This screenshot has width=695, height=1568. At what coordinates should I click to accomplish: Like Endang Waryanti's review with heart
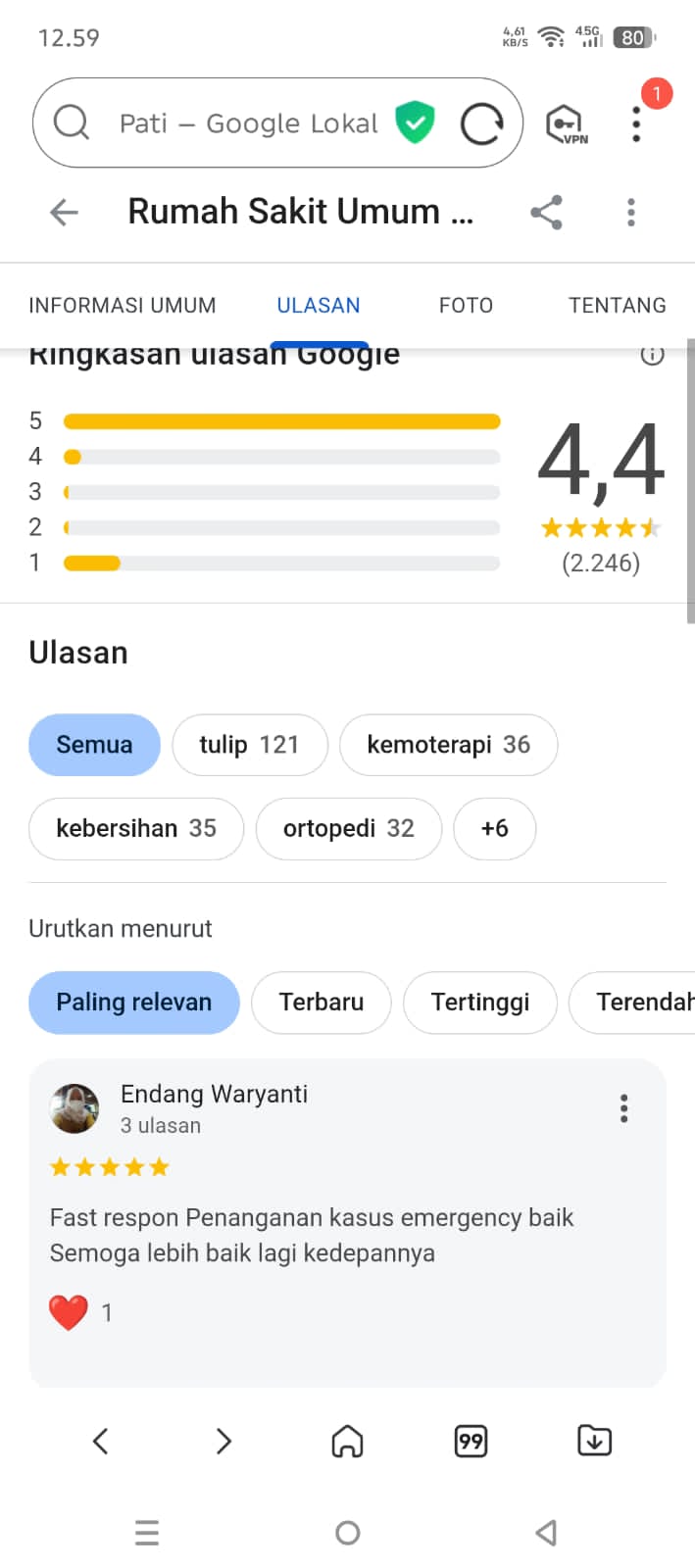[x=69, y=1312]
